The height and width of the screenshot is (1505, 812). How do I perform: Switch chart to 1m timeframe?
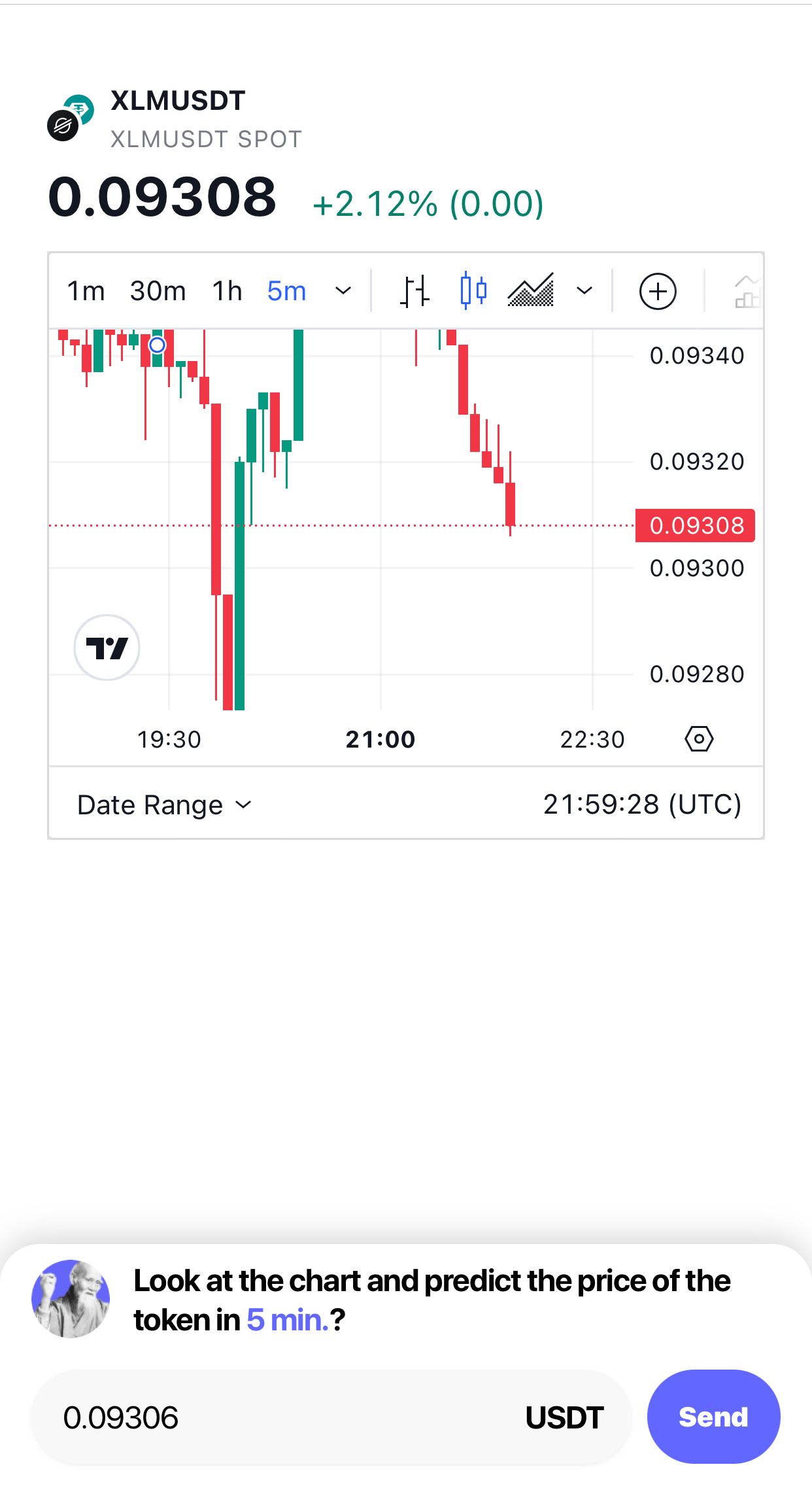coord(86,291)
